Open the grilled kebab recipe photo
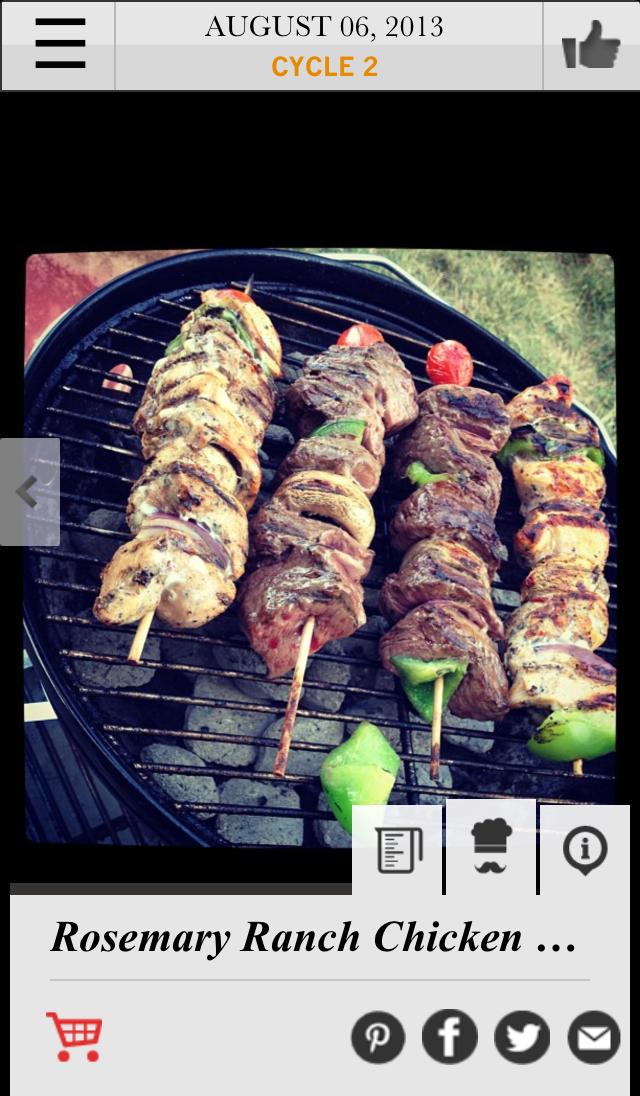The image size is (640, 1096). [x=320, y=540]
